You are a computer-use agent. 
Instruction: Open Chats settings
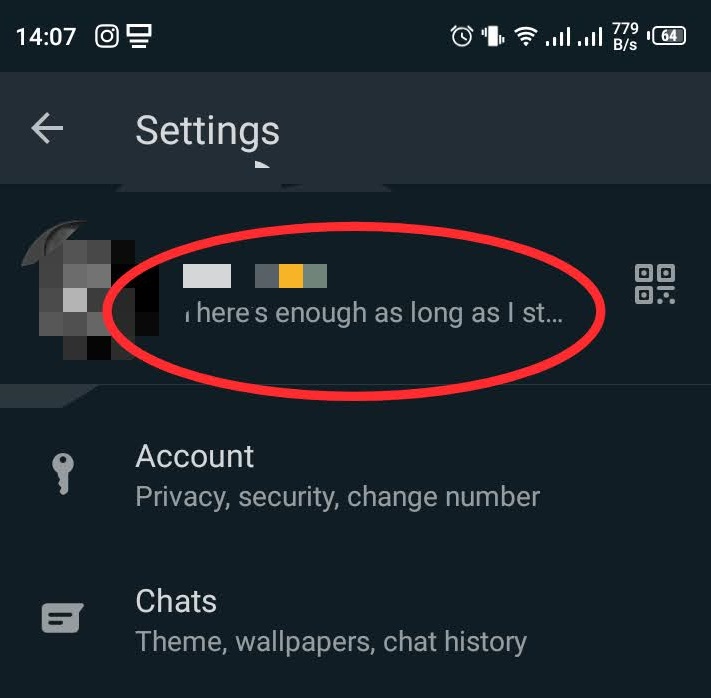[x=330, y=620]
